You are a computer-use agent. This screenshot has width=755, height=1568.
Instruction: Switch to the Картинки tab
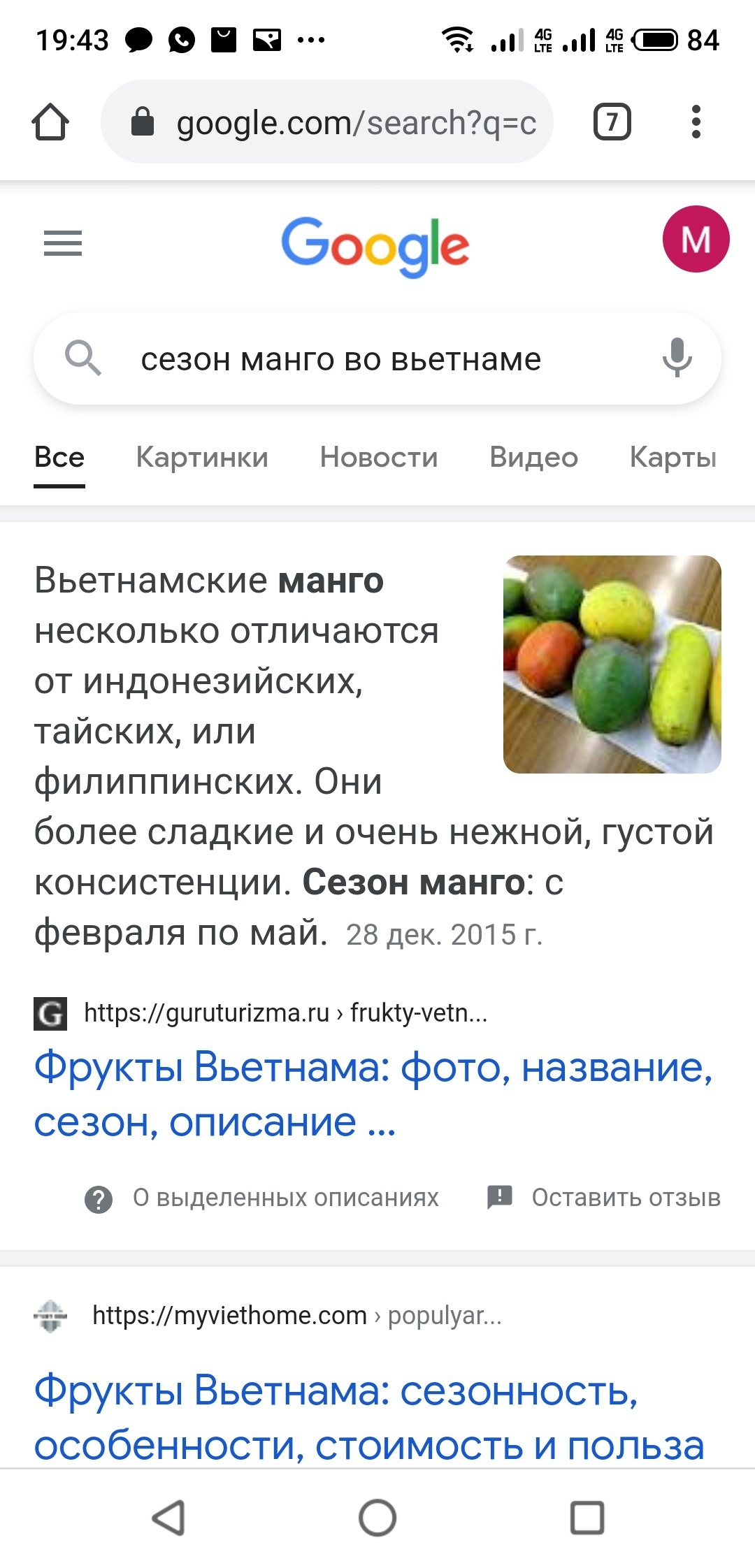click(202, 457)
